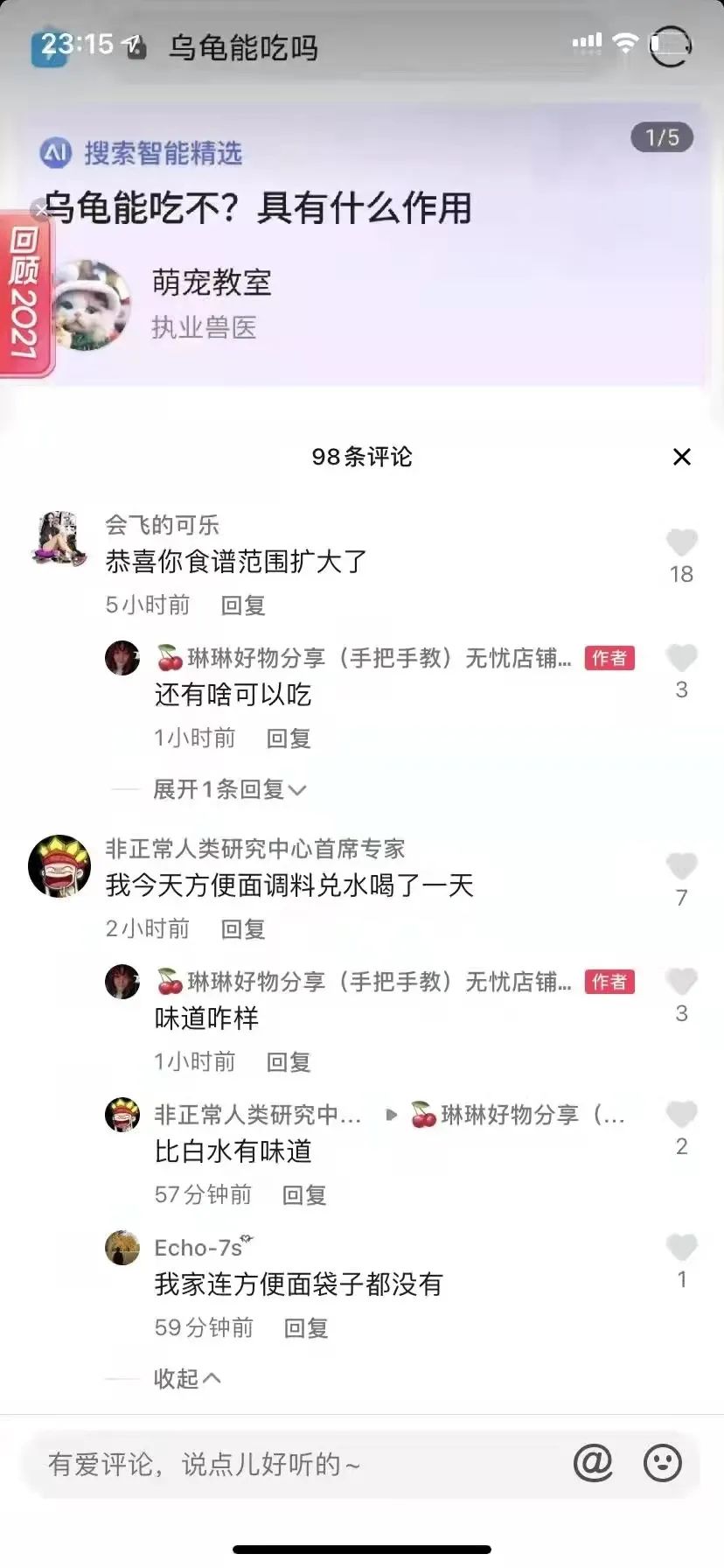724x1568 pixels.
Task: Like 会飞的可乐's comment
Action: (x=681, y=543)
